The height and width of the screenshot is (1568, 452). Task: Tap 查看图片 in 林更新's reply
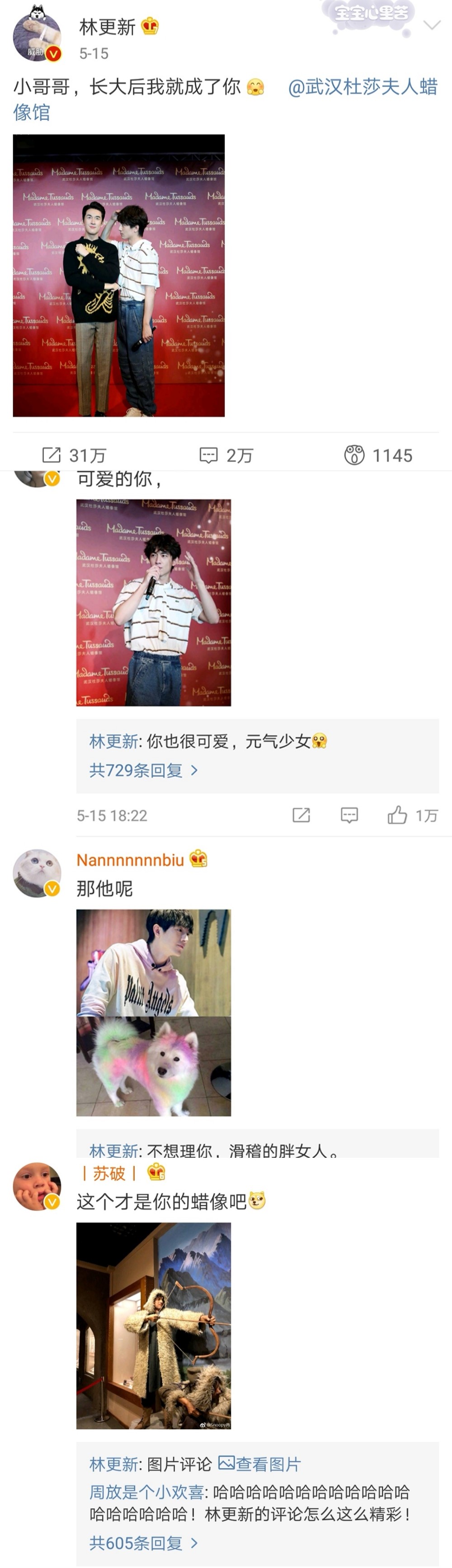tap(260, 1463)
